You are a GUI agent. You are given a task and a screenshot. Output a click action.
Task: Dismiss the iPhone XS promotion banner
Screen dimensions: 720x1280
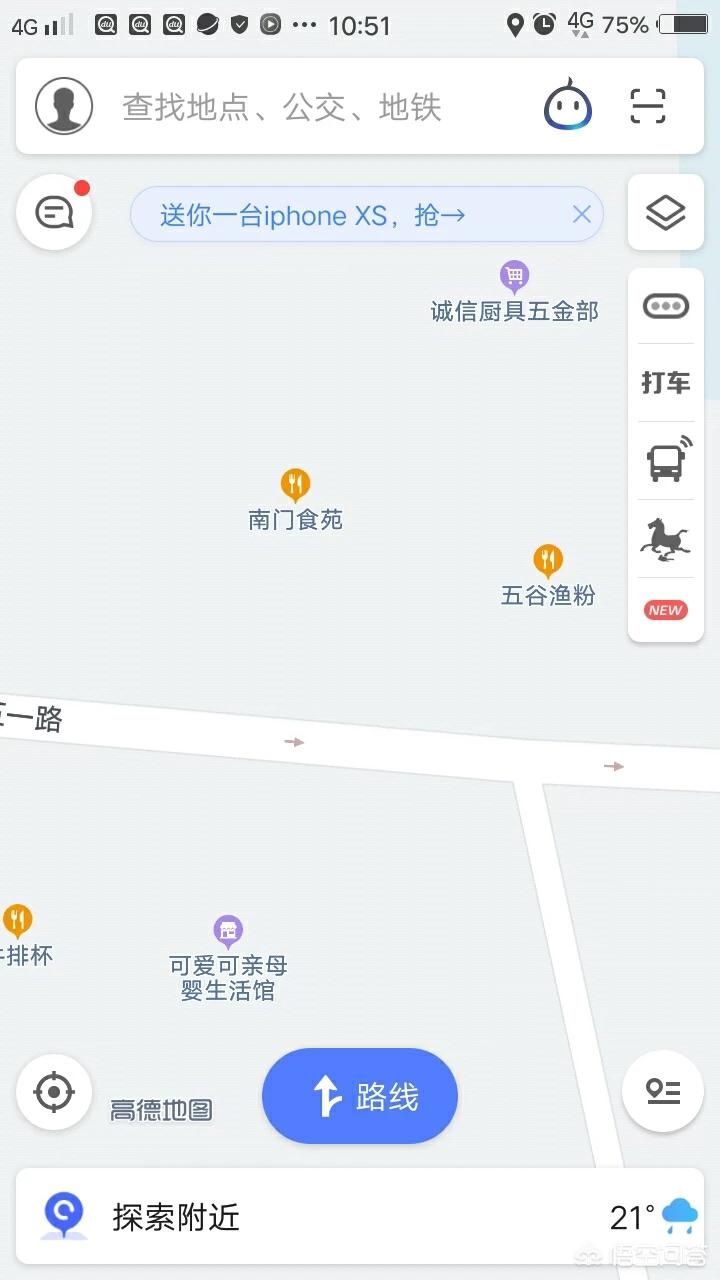click(x=581, y=214)
